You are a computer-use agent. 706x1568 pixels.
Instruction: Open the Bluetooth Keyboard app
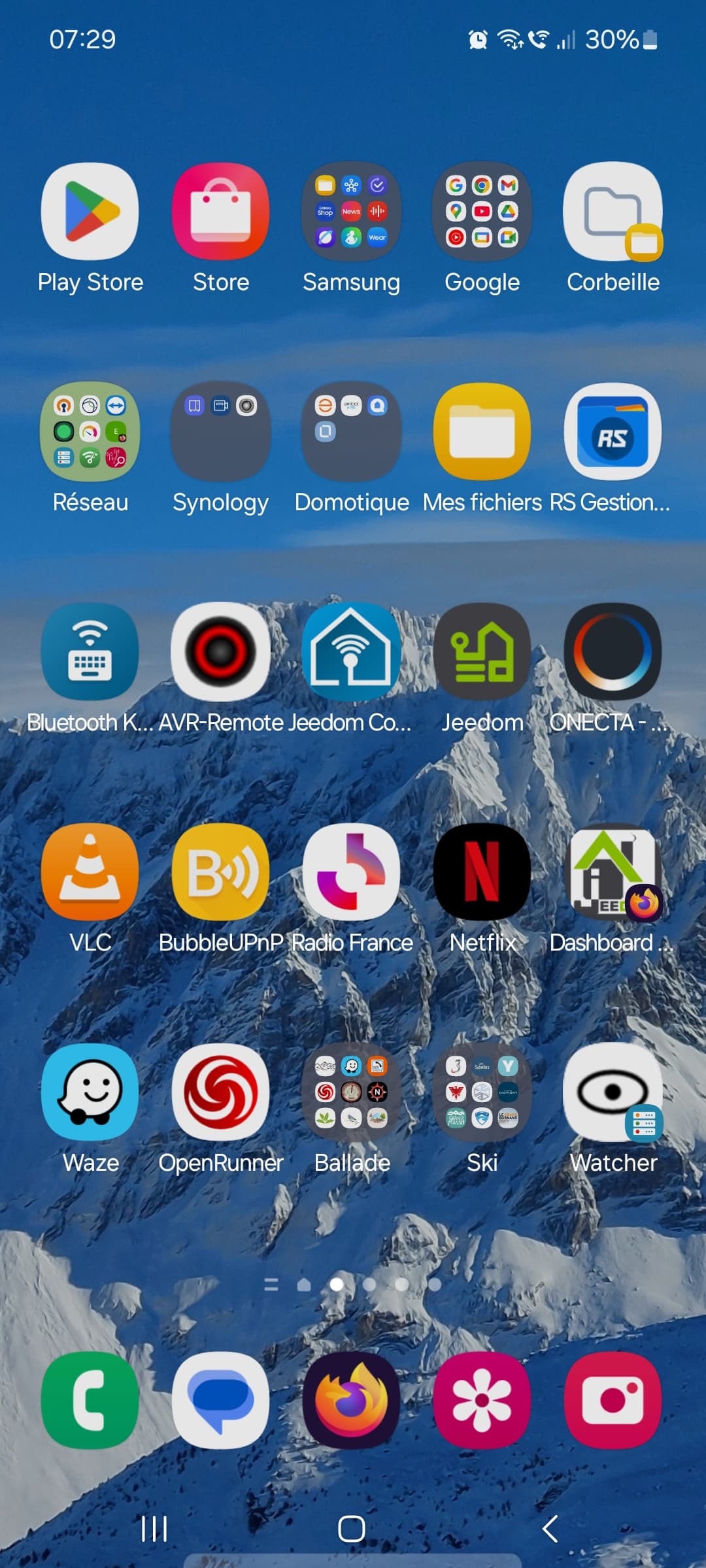90,652
